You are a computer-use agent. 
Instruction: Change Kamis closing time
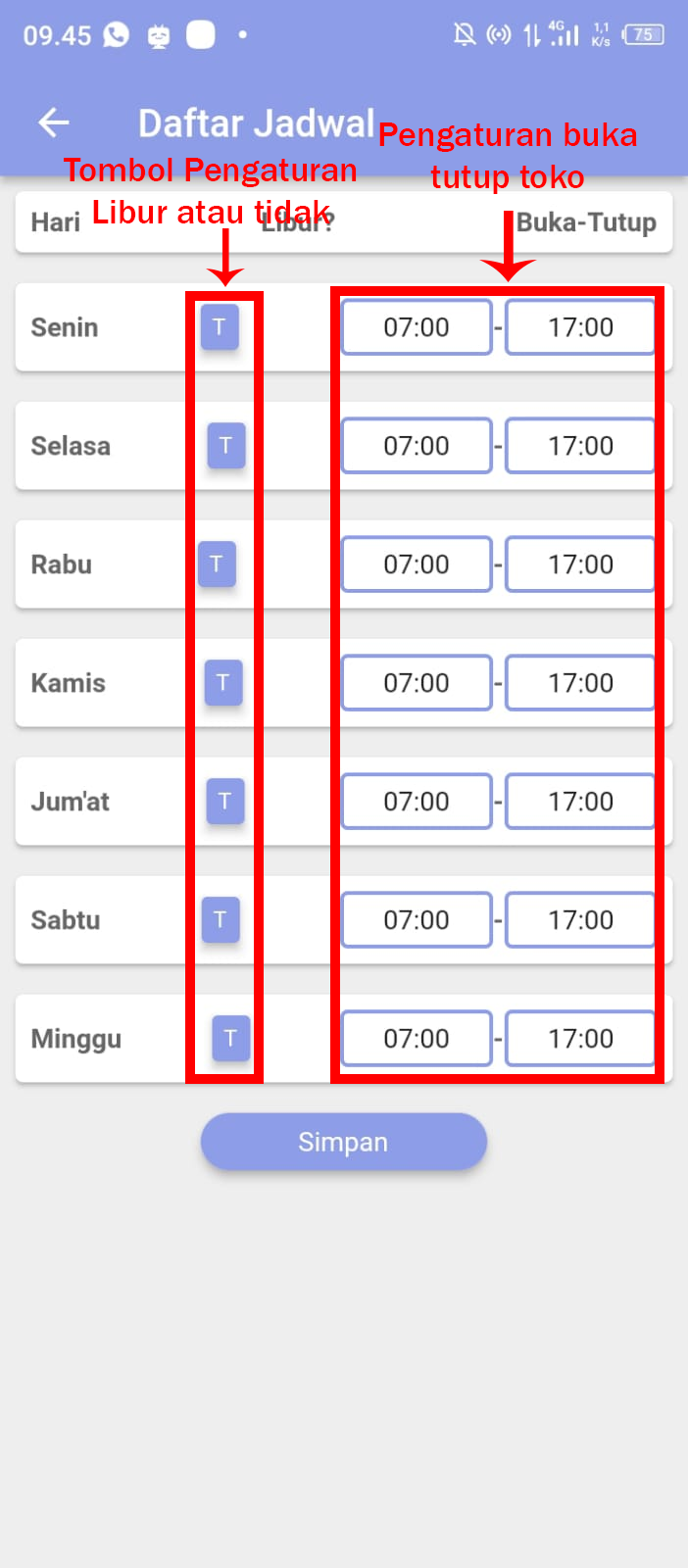pyautogui.click(x=580, y=683)
